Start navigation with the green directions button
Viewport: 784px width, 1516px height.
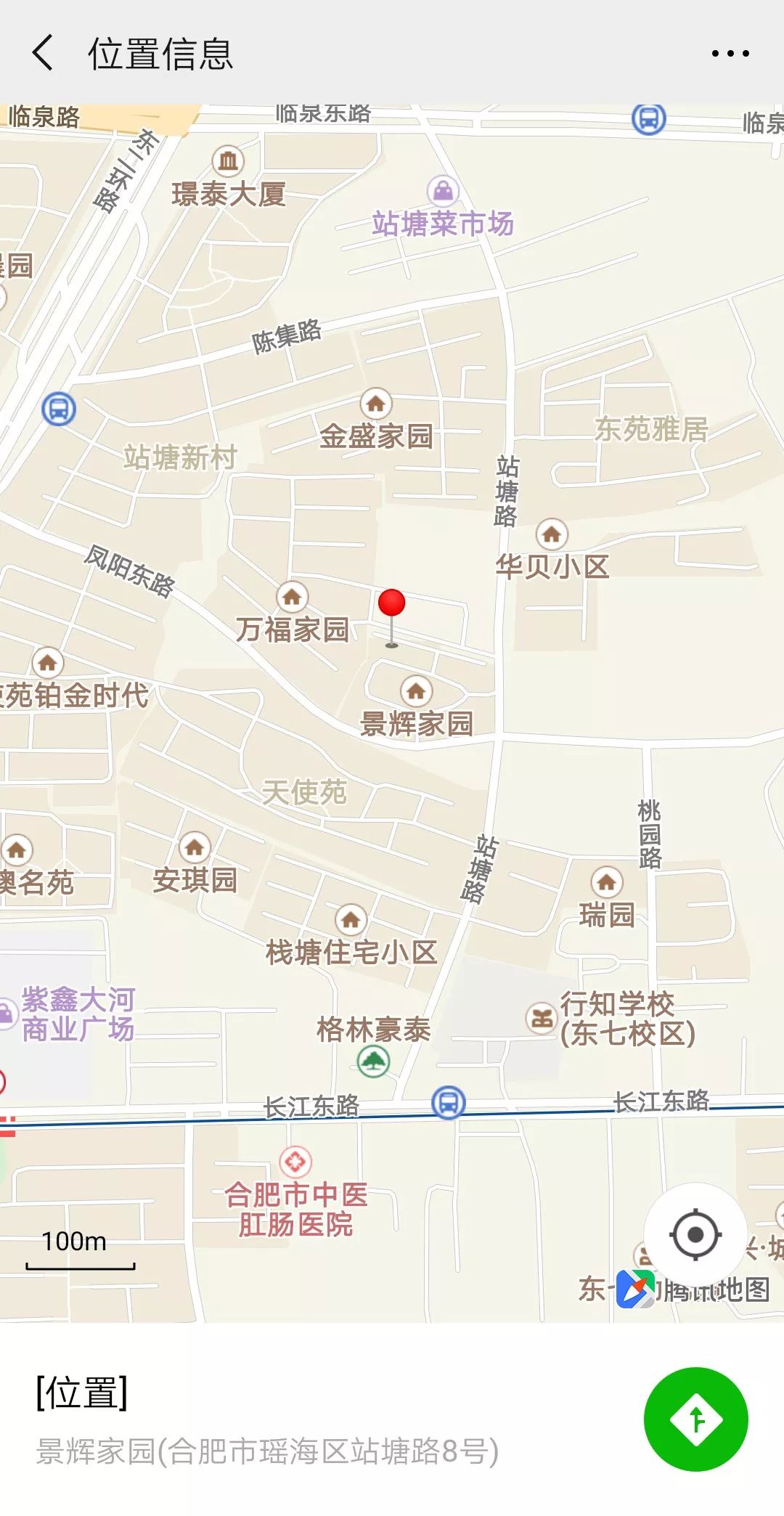pyautogui.click(x=695, y=1419)
